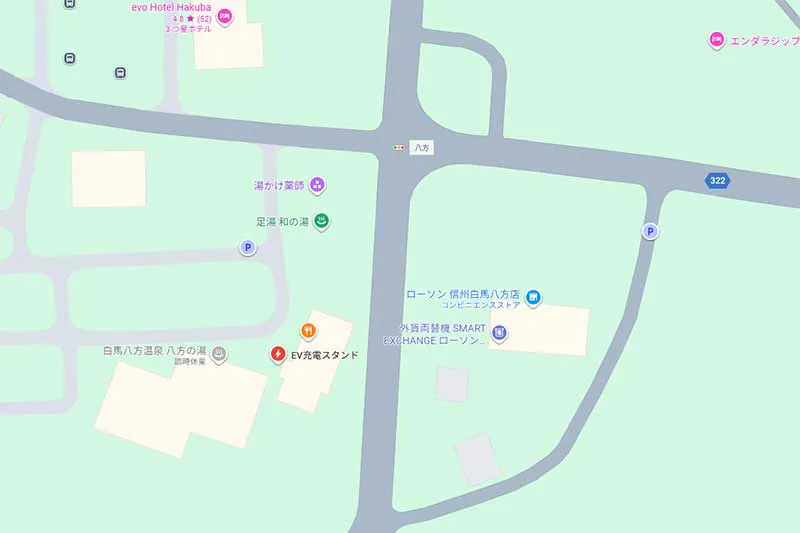Open the 白馬八方温泉 八方の湯 pin
The height and width of the screenshot is (533, 800).
[x=219, y=352]
